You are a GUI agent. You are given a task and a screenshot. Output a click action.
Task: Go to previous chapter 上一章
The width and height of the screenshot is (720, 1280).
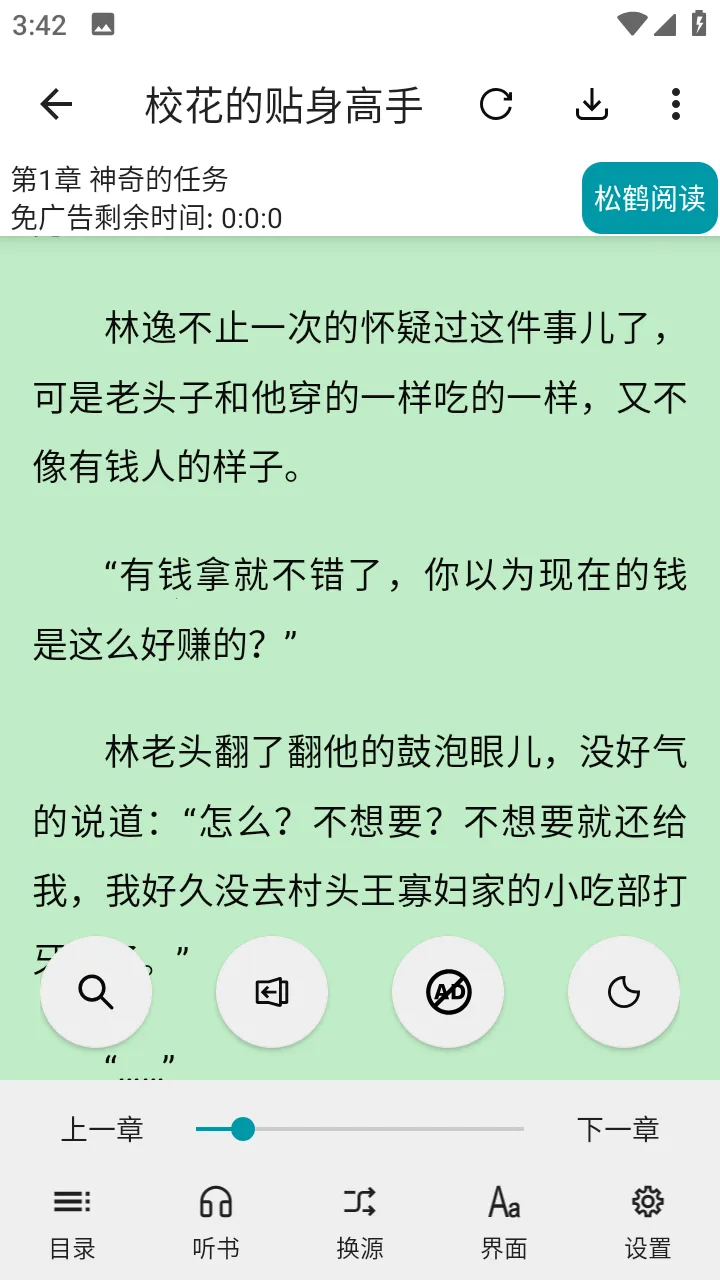click(102, 1130)
